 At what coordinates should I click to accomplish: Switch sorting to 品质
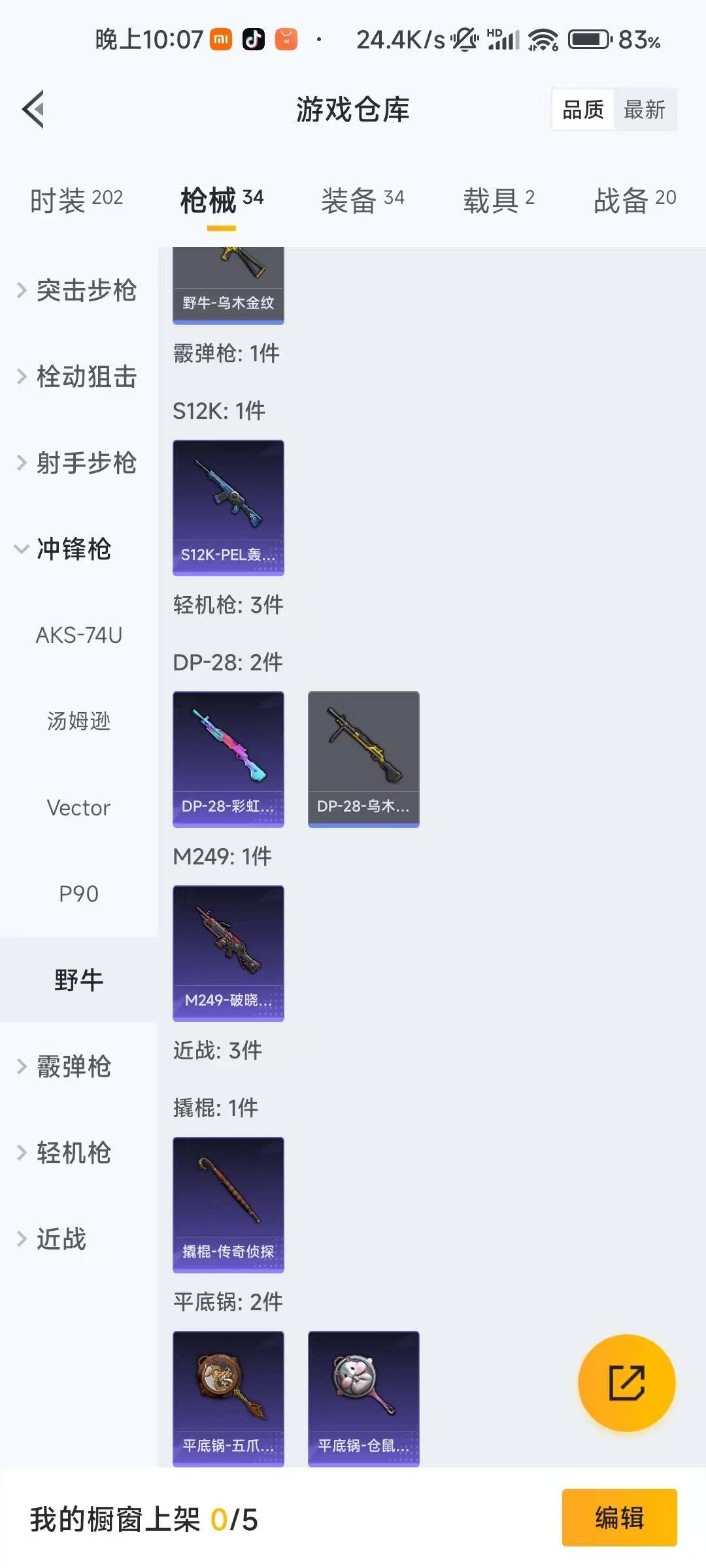point(584,110)
